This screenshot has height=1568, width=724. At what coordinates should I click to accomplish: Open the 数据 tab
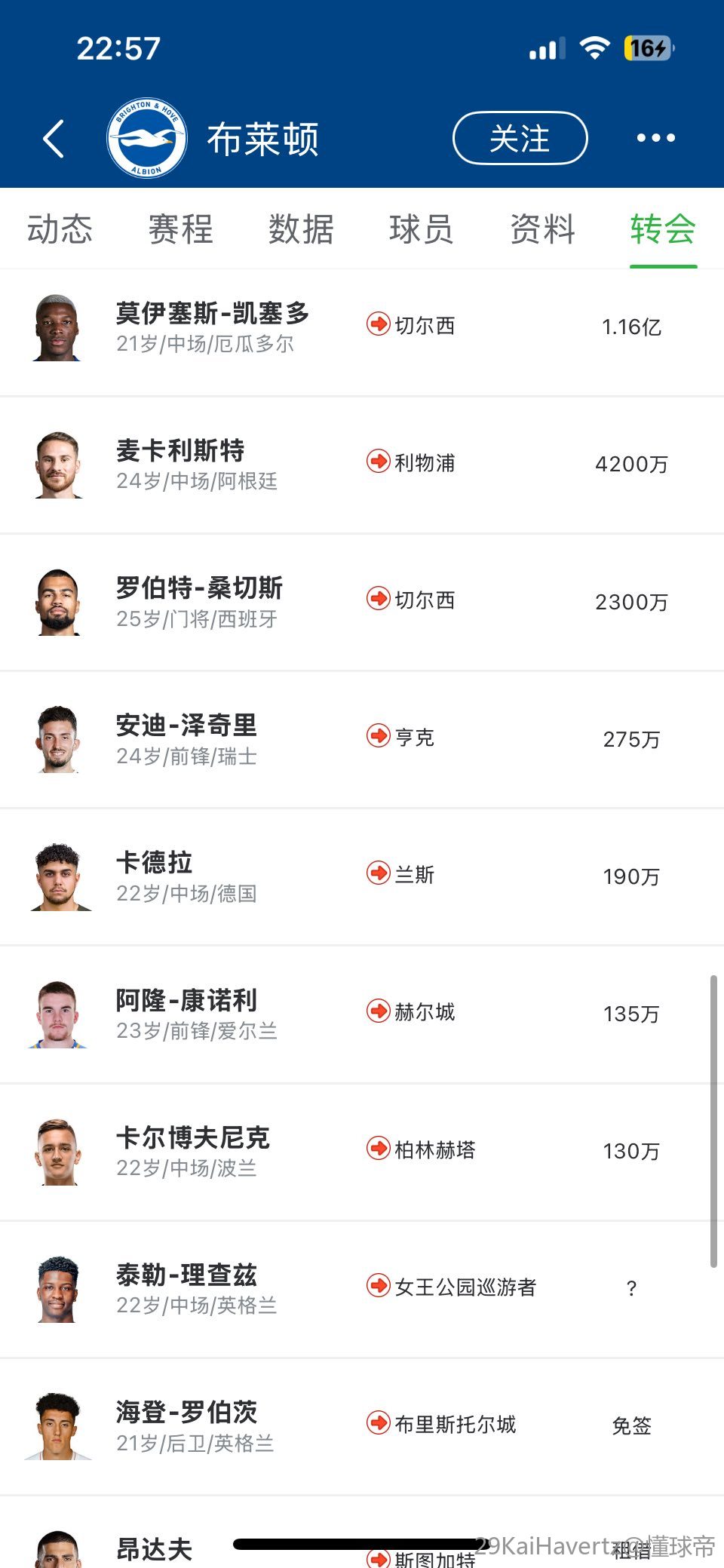301,229
